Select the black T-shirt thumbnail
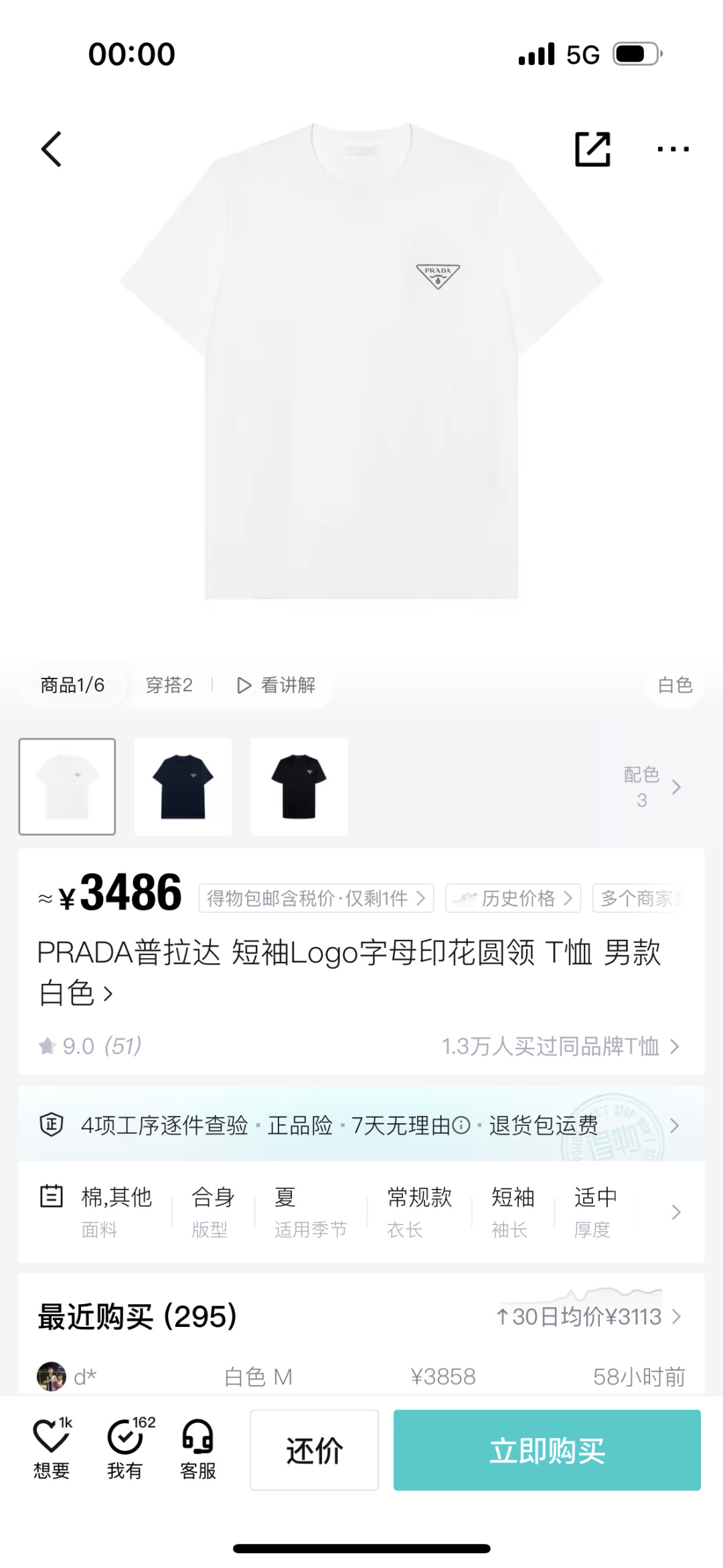Screen dimensions: 723x1568 pos(299,786)
